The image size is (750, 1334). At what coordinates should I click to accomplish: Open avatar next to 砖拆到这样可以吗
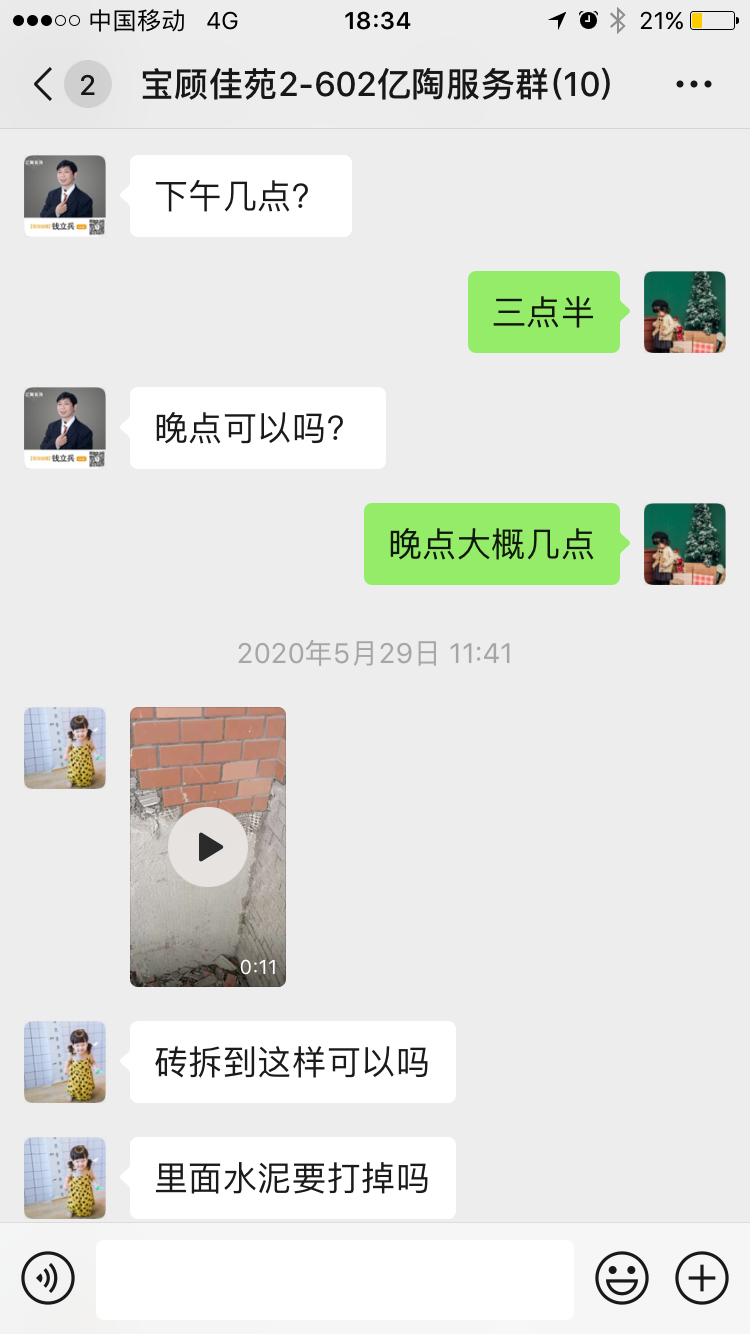point(65,1062)
